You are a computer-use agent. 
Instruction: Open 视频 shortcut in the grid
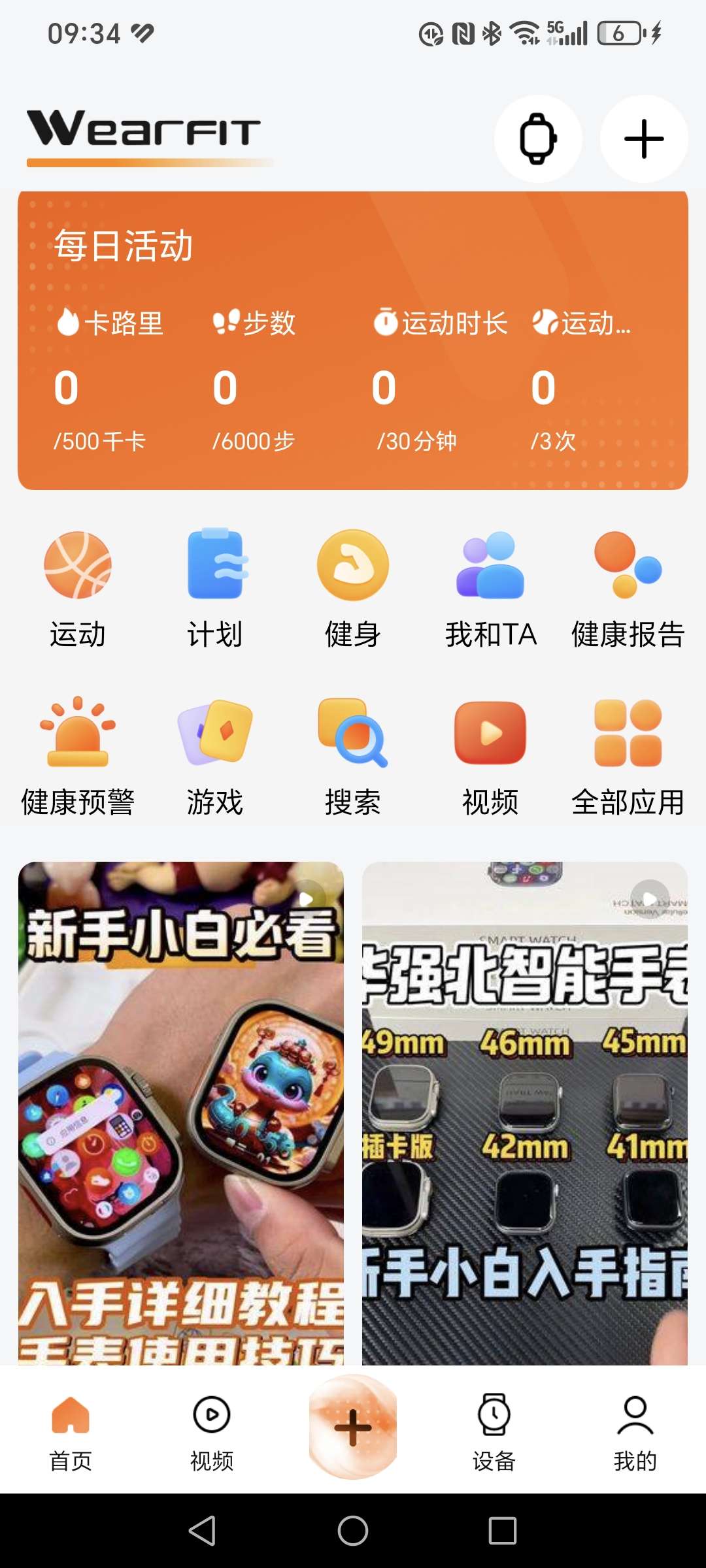pos(490,756)
